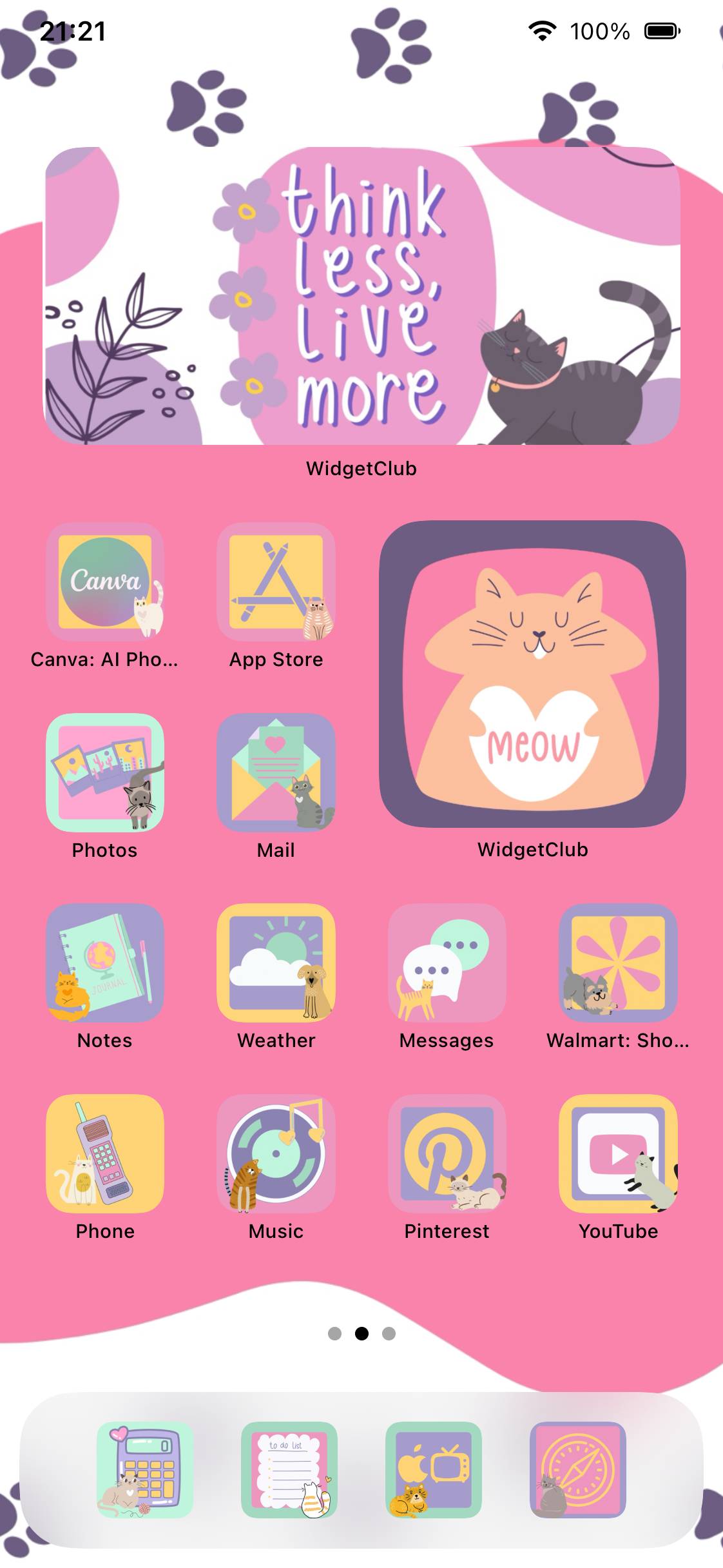Launch YouTube
The height and width of the screenshot is (1568, 723).
[x=618, y=1153]
